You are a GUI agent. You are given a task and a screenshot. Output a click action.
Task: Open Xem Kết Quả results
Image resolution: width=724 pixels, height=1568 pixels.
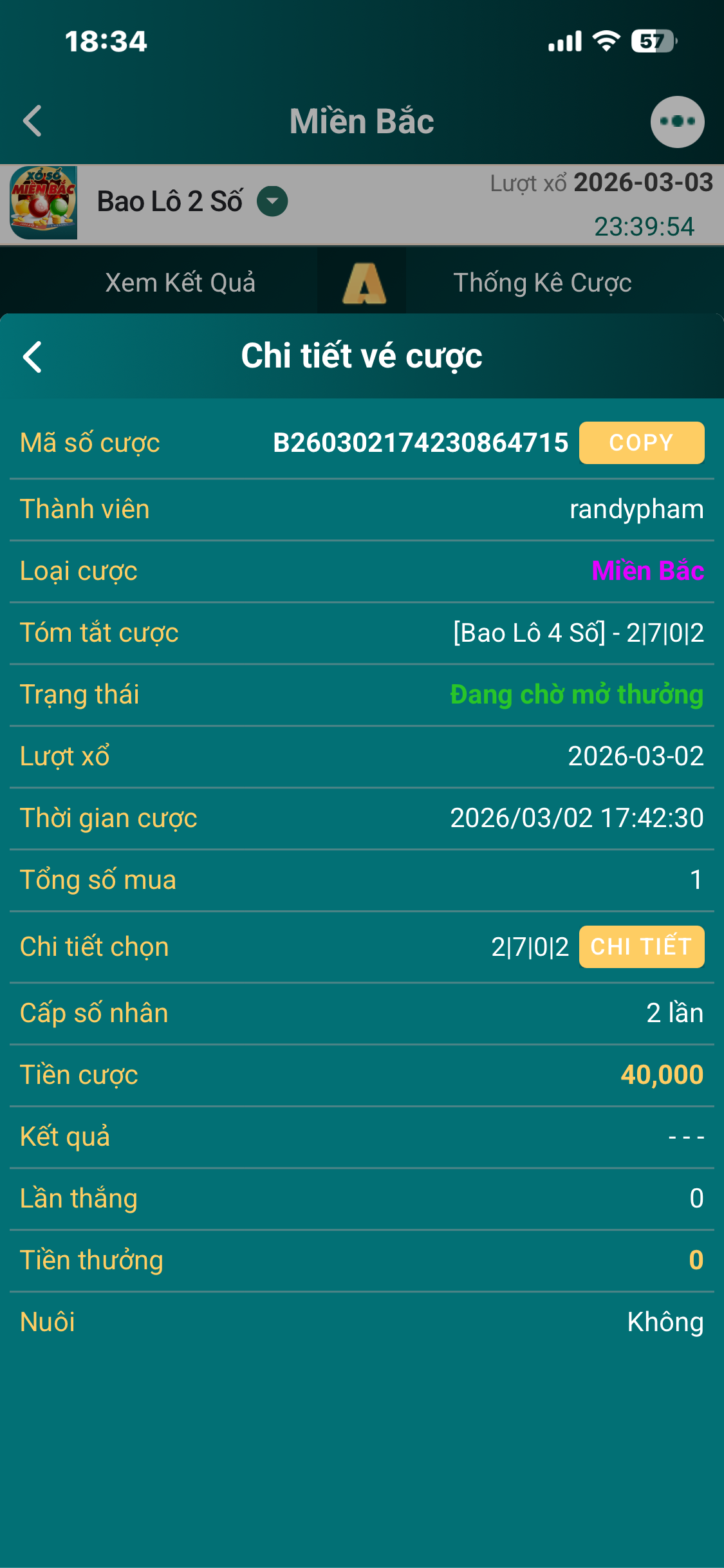pyautogui.click(x=180, y=283)
